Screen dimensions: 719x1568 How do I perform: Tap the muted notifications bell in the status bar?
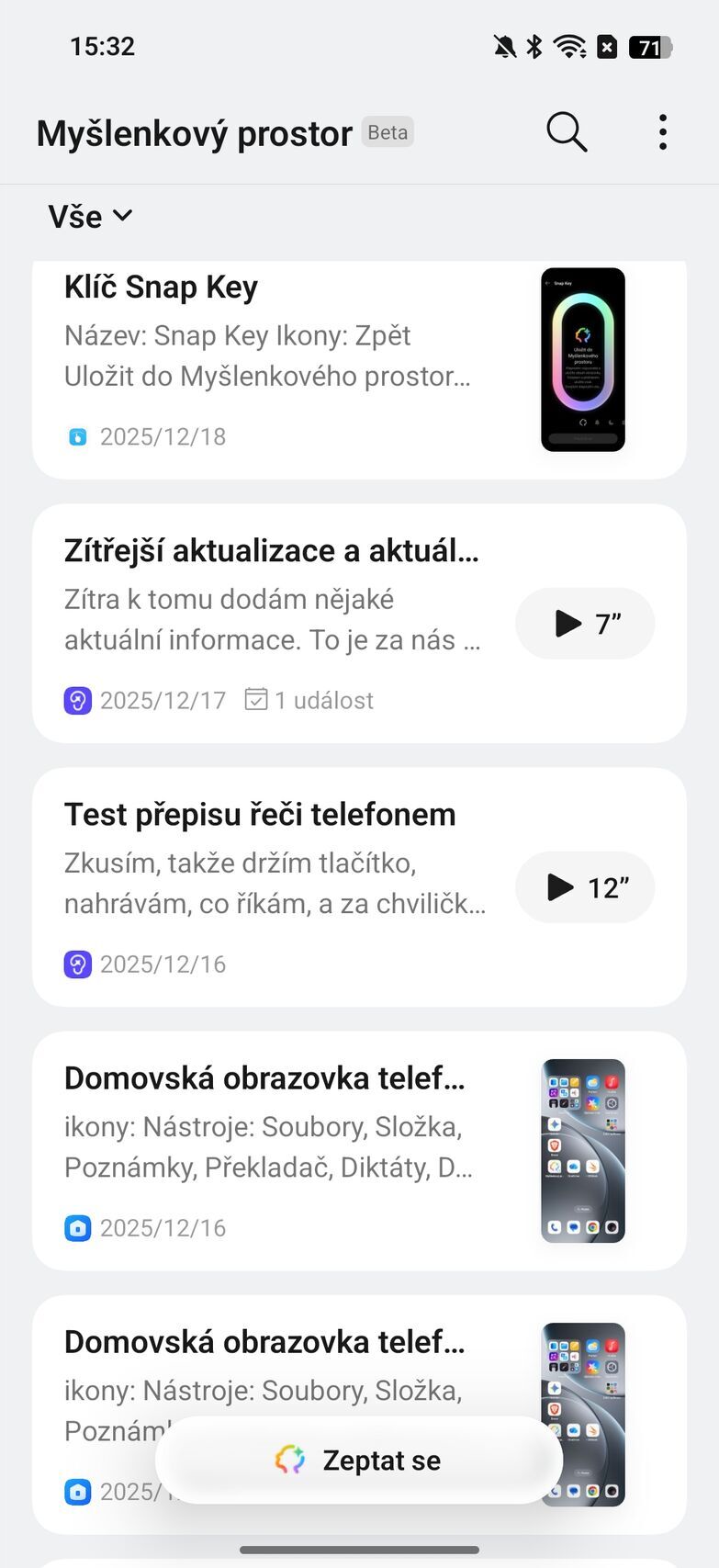pos(501,47)
